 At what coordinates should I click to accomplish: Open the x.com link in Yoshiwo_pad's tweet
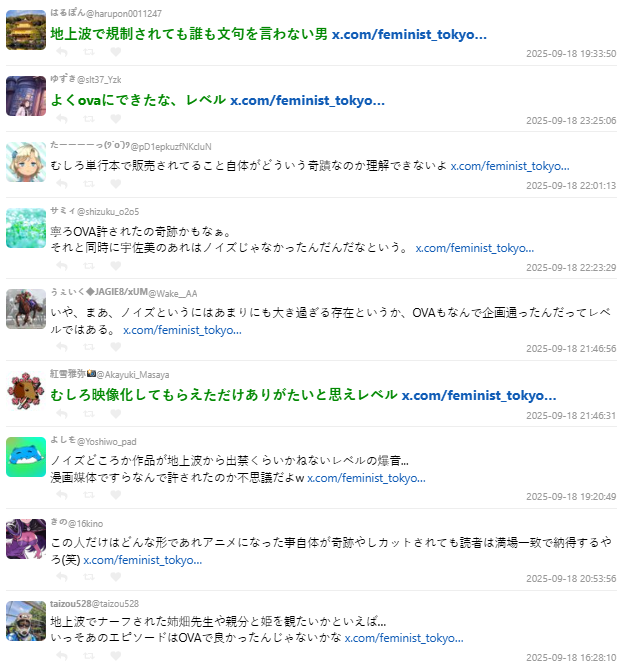(x=366, y=478)
